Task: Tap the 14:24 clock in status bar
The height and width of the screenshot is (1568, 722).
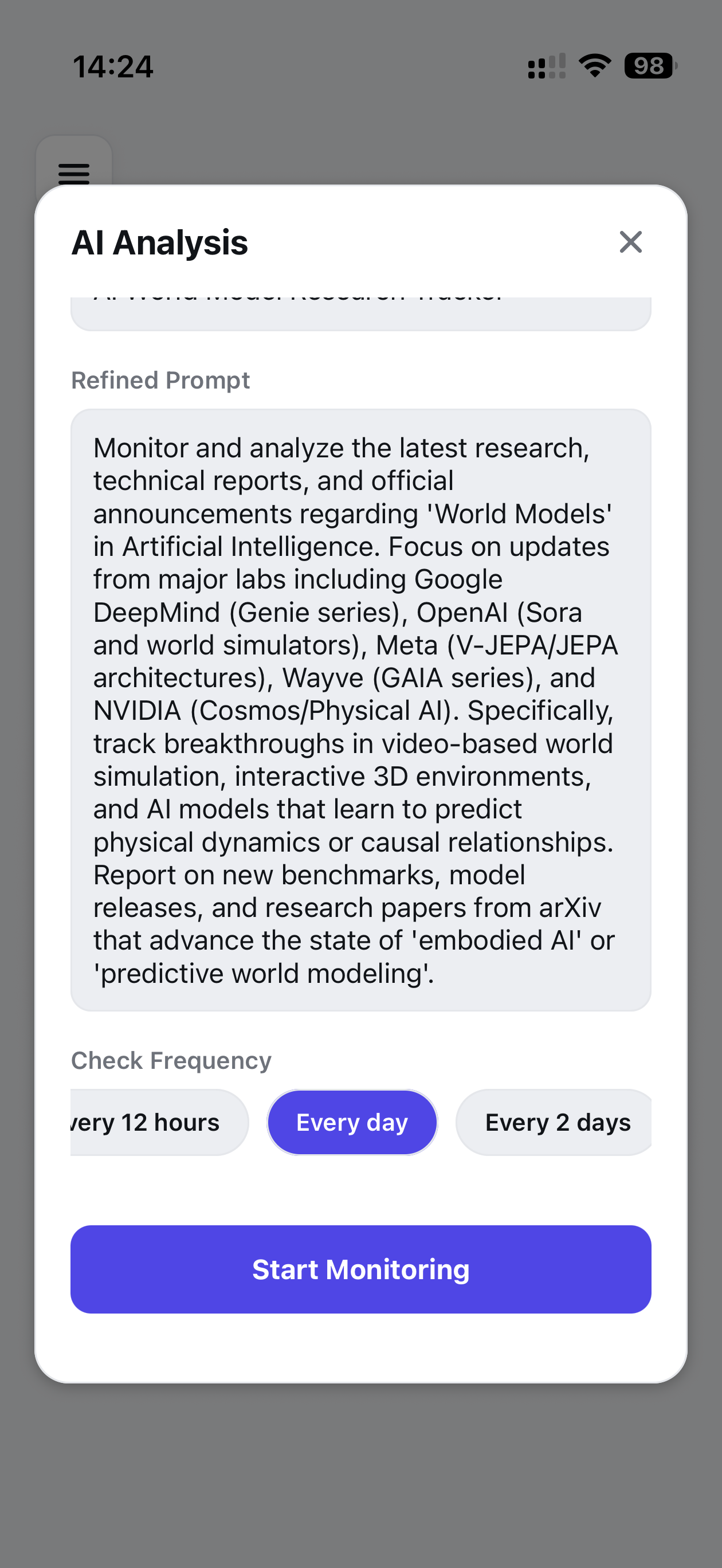Action: pos(113,67)
